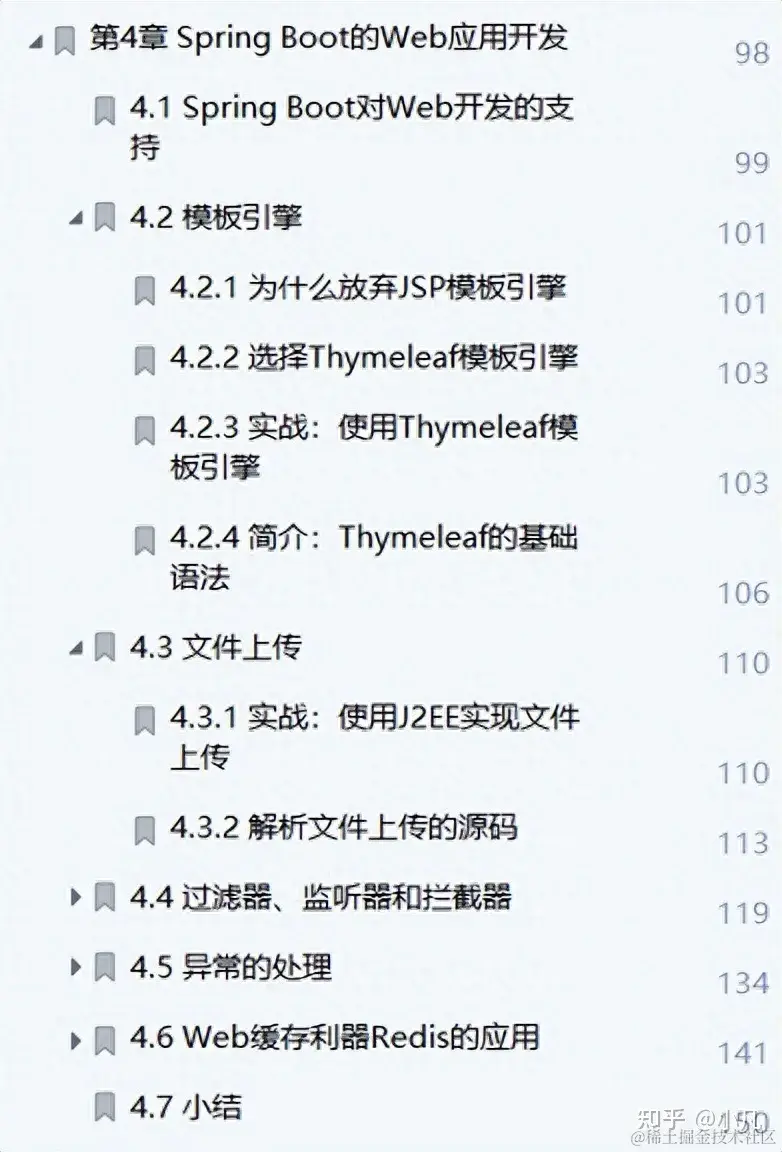Go to 4.3.2 解析文件上传的源码
Viewport: 782px width, 1152px height.
pos(343,828)
